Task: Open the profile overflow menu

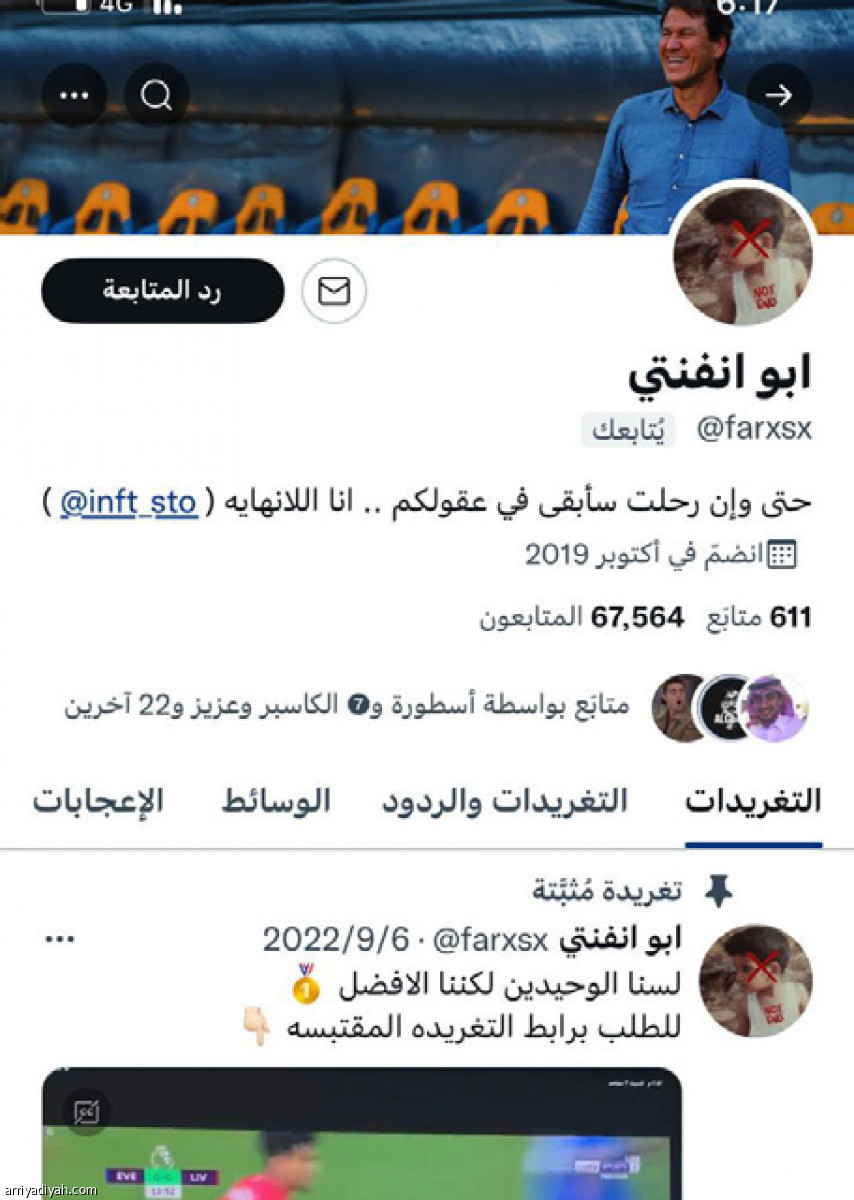Action: (75, 95)
